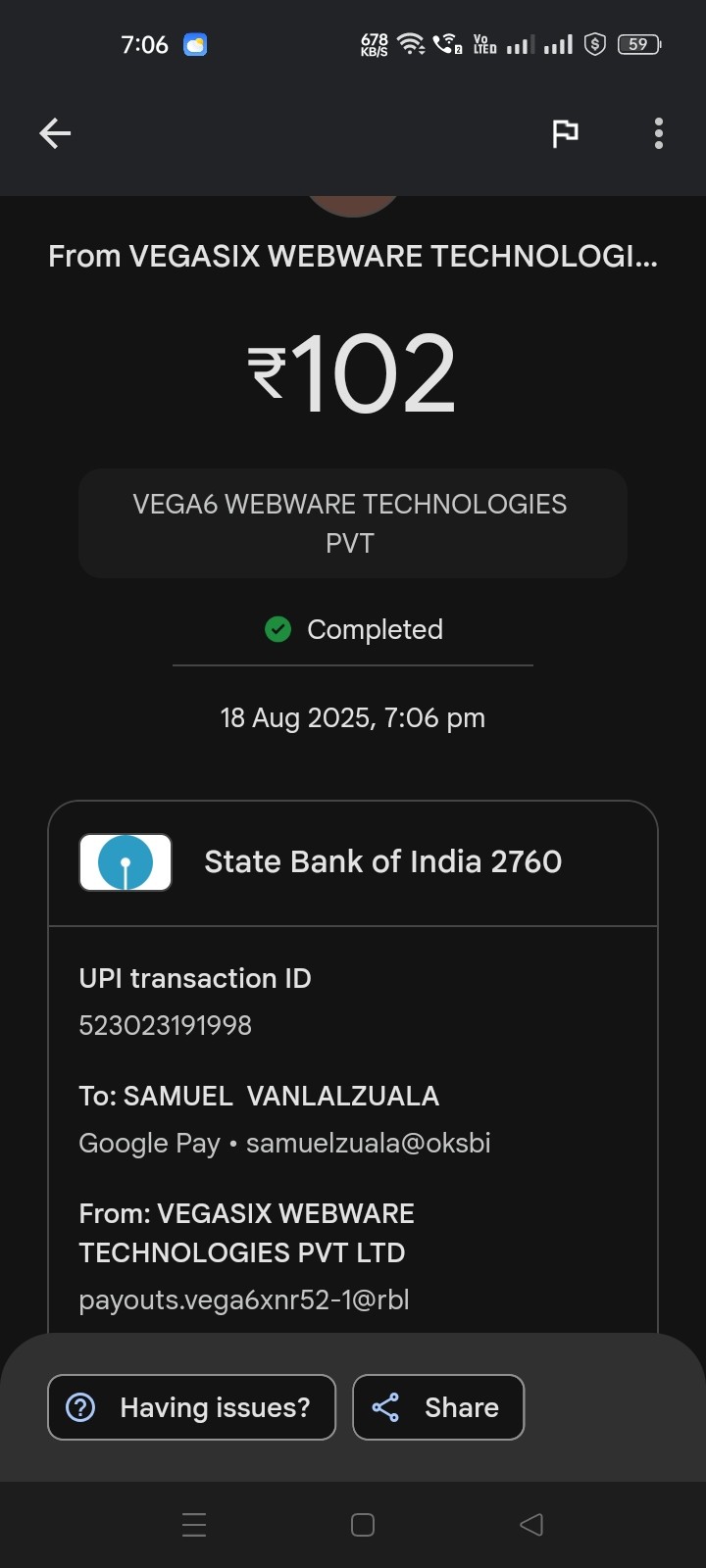Tap the Having issues? button

(192, 1407)
